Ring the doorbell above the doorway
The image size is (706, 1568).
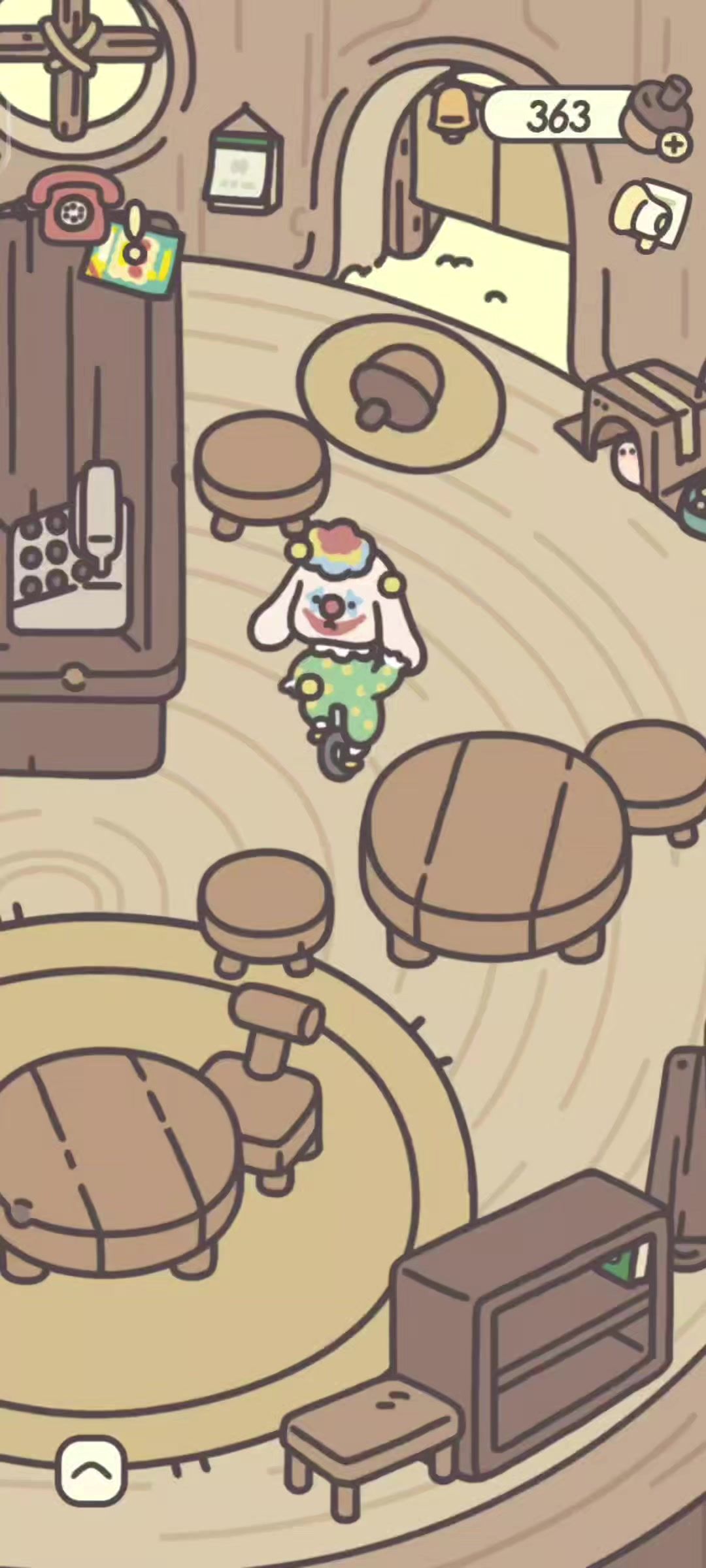pyautogui.click(x=451, y=108)
